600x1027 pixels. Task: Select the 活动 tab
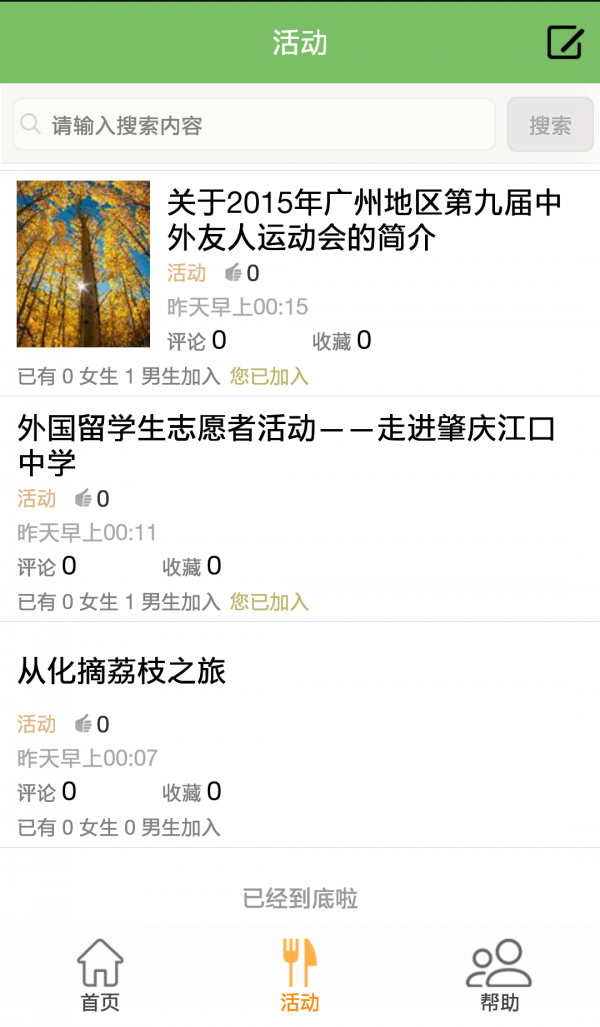pyautogui.click(x=300, y=975)
